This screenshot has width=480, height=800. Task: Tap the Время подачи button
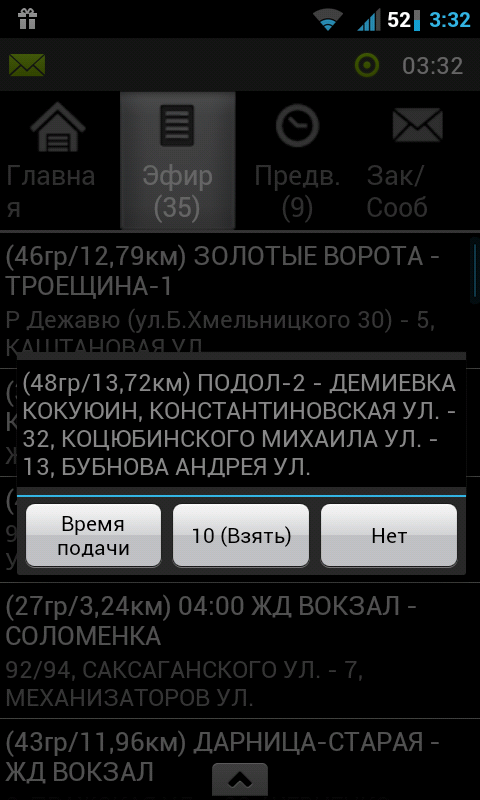[x=93, y=535]
